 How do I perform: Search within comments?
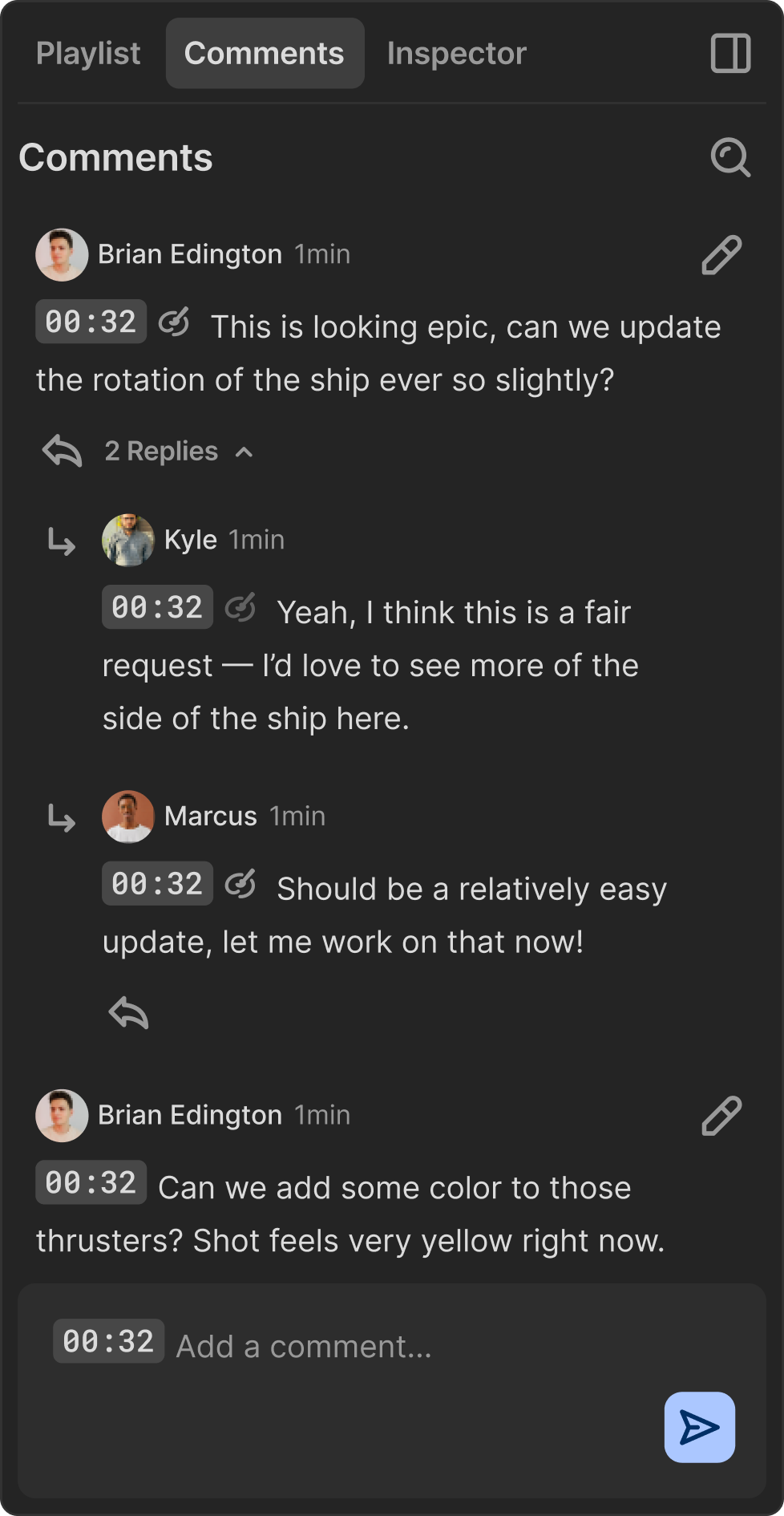(730, 157)
